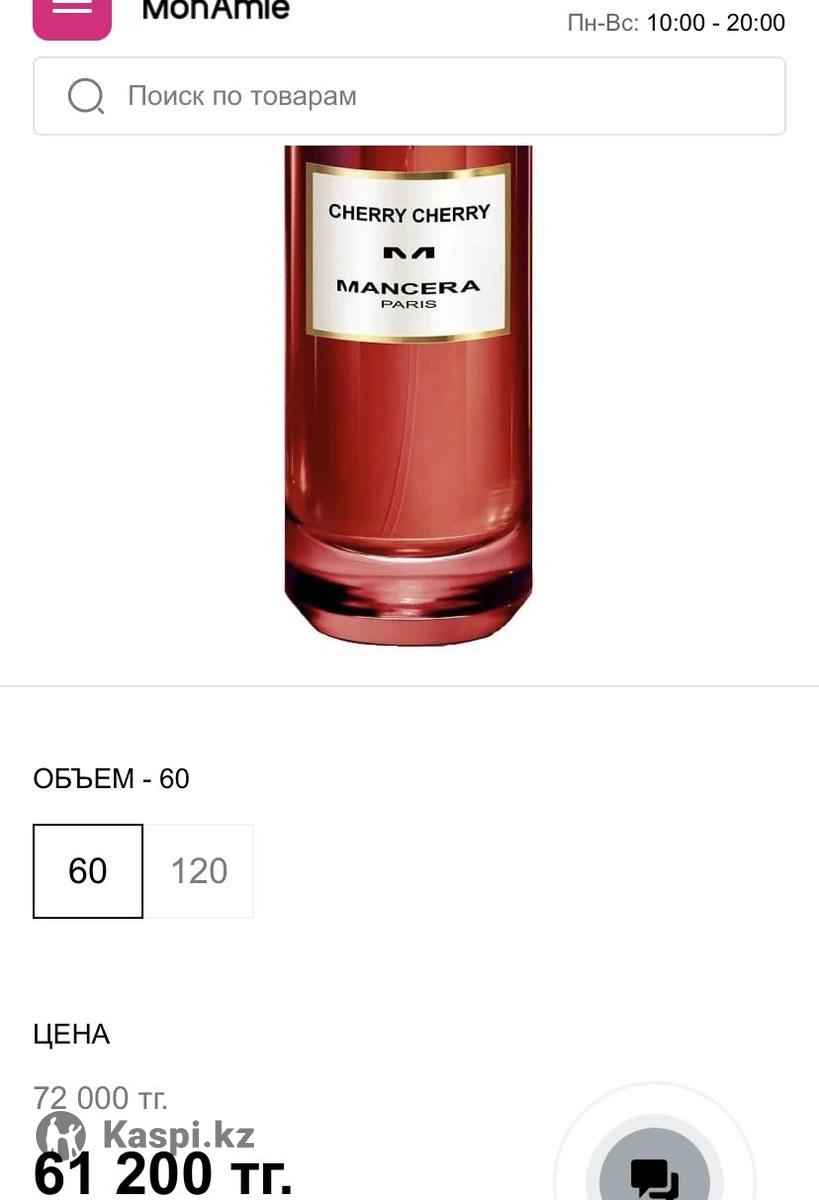Open the chat support bubble
The width and height of the screenshot is (819, 1200).
click(654, 1172)
